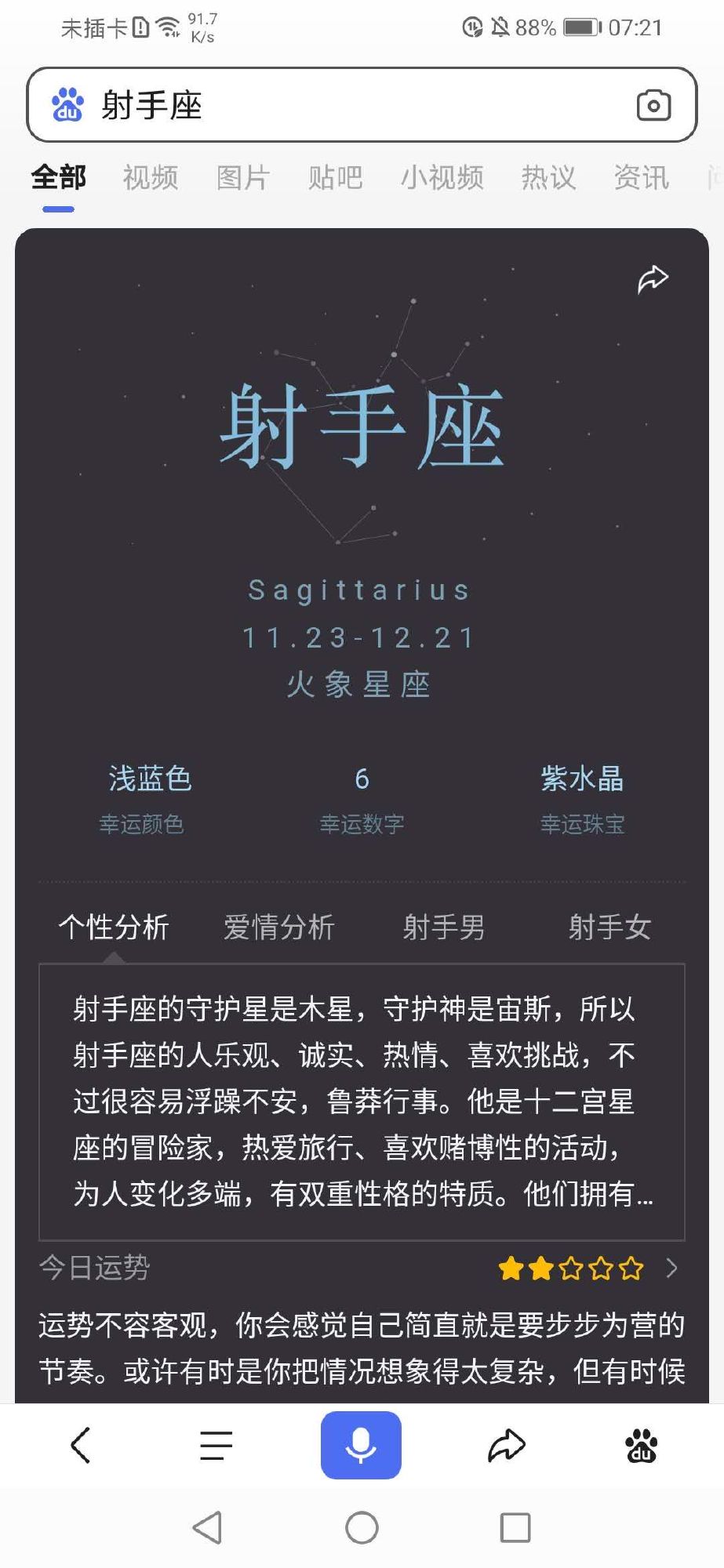The image size is (724, 1568).
Task: Switch to 爱情分析
Action: pyautogui.click(x=279, y=927)
